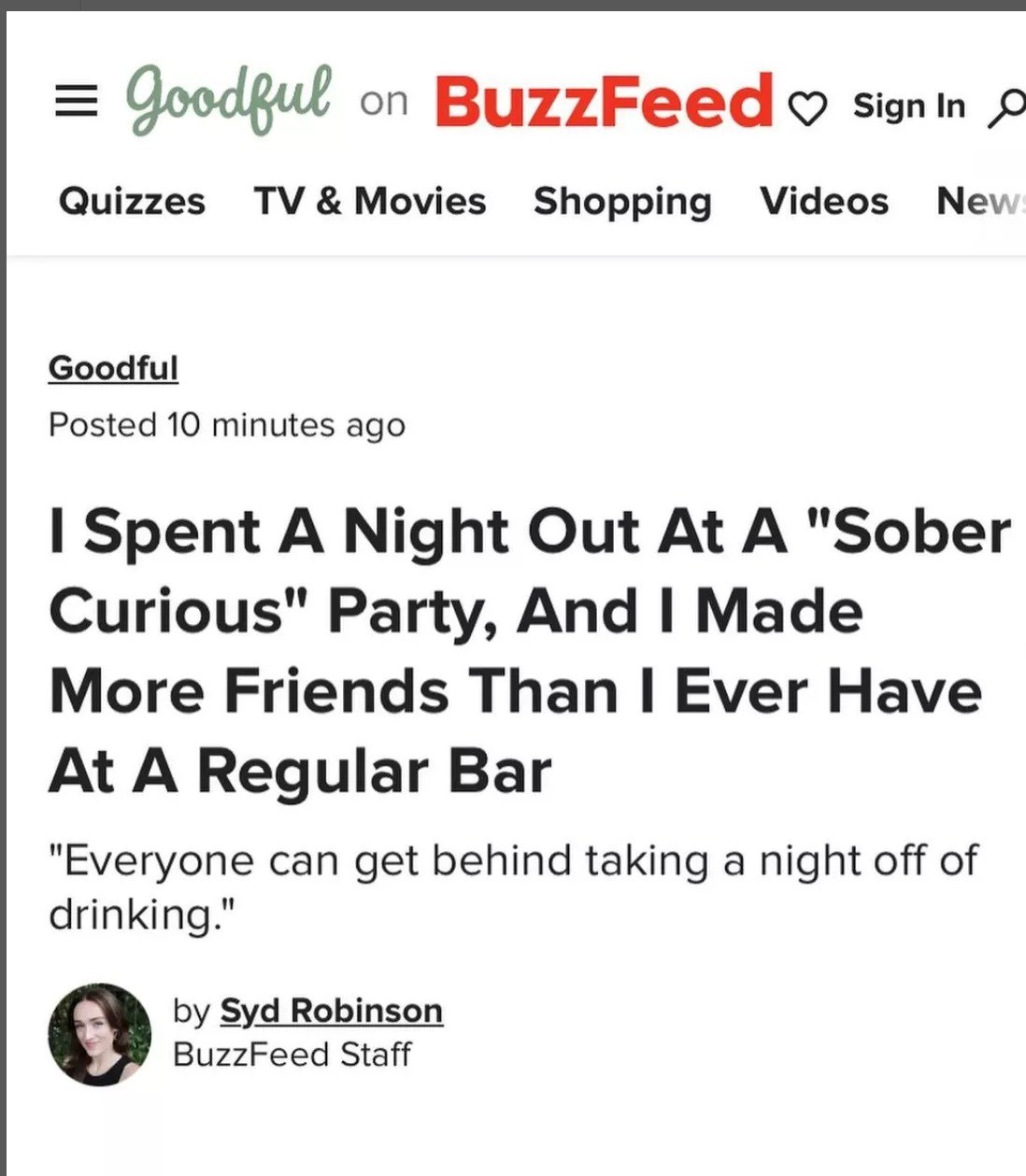View author Syd Robinson's profile

click(x=331, y=1011)
